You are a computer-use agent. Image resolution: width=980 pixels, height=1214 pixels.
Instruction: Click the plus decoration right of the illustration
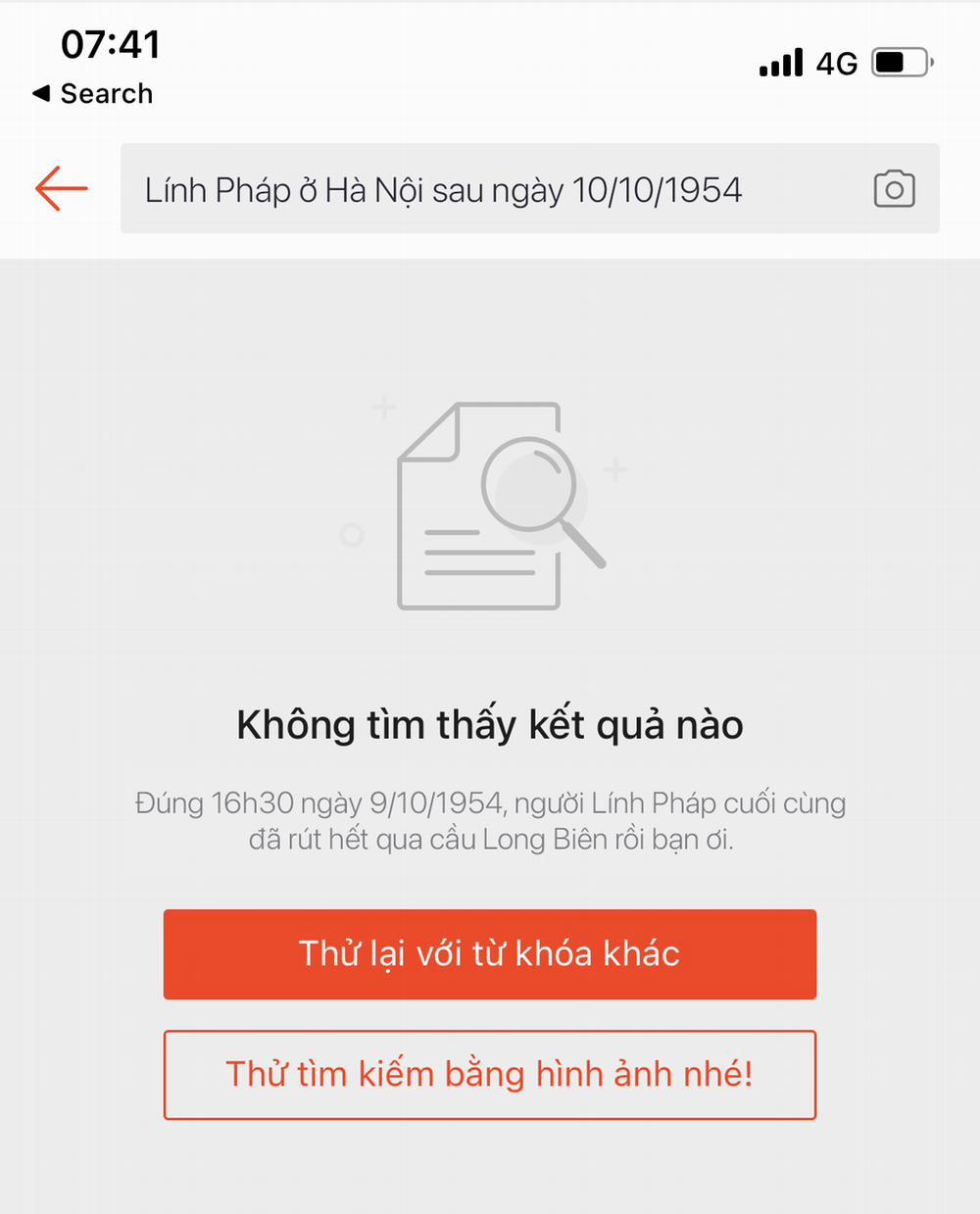click(615, 470)
